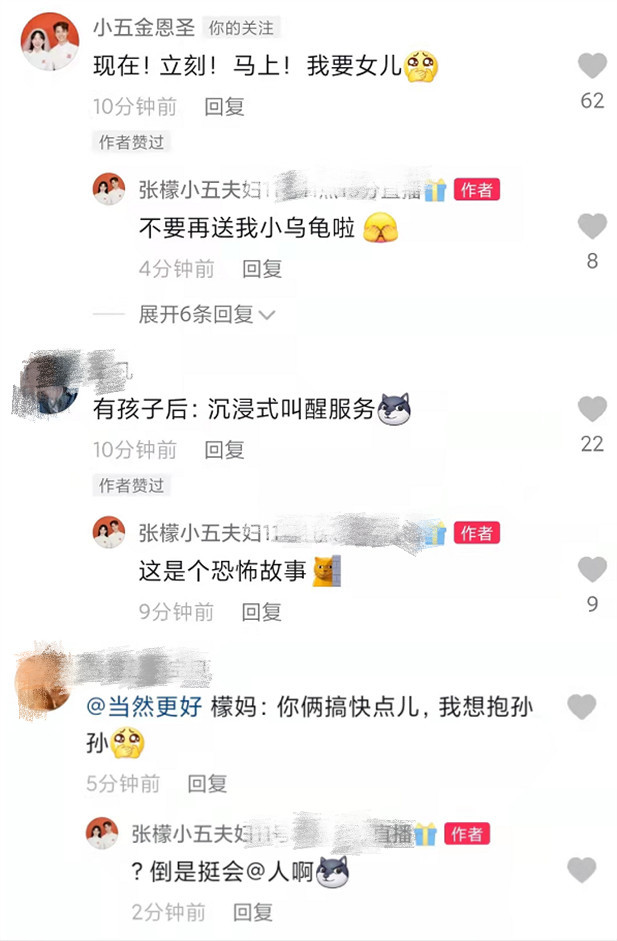
Task: Reply to 小五金恩圣's comment
Action: (x=224, y=107)
